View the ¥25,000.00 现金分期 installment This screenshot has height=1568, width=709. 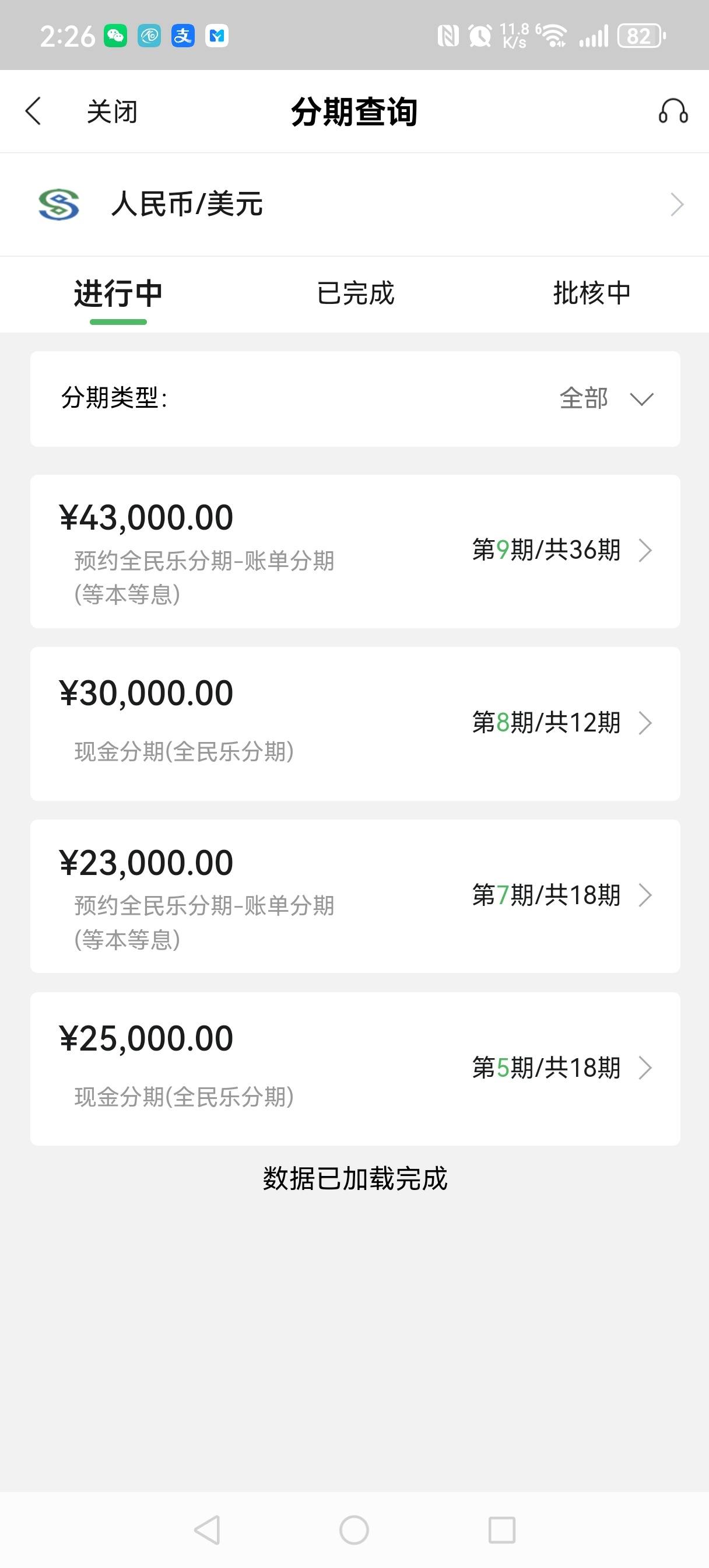click(x=355, y=1069)
